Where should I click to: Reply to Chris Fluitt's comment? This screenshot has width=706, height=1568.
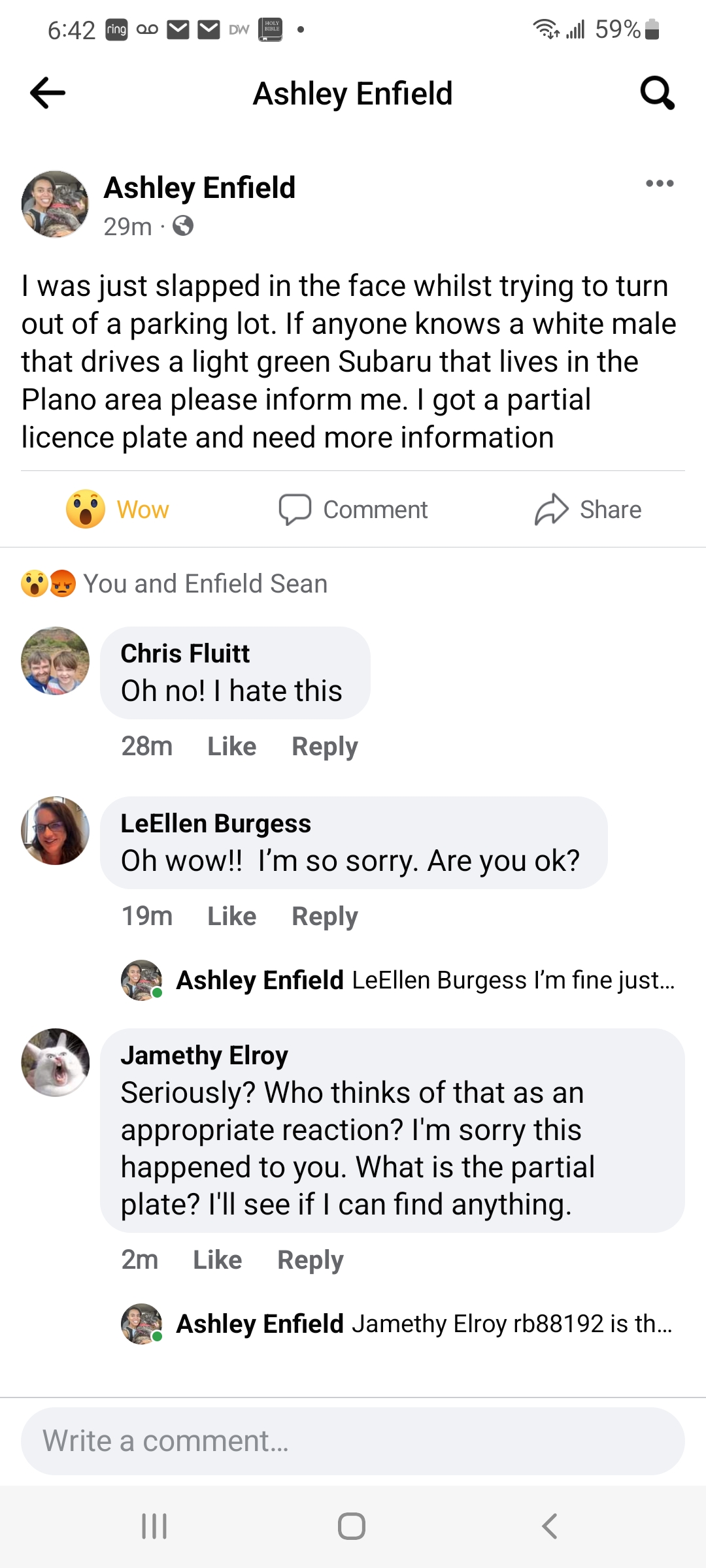[324, 746]
